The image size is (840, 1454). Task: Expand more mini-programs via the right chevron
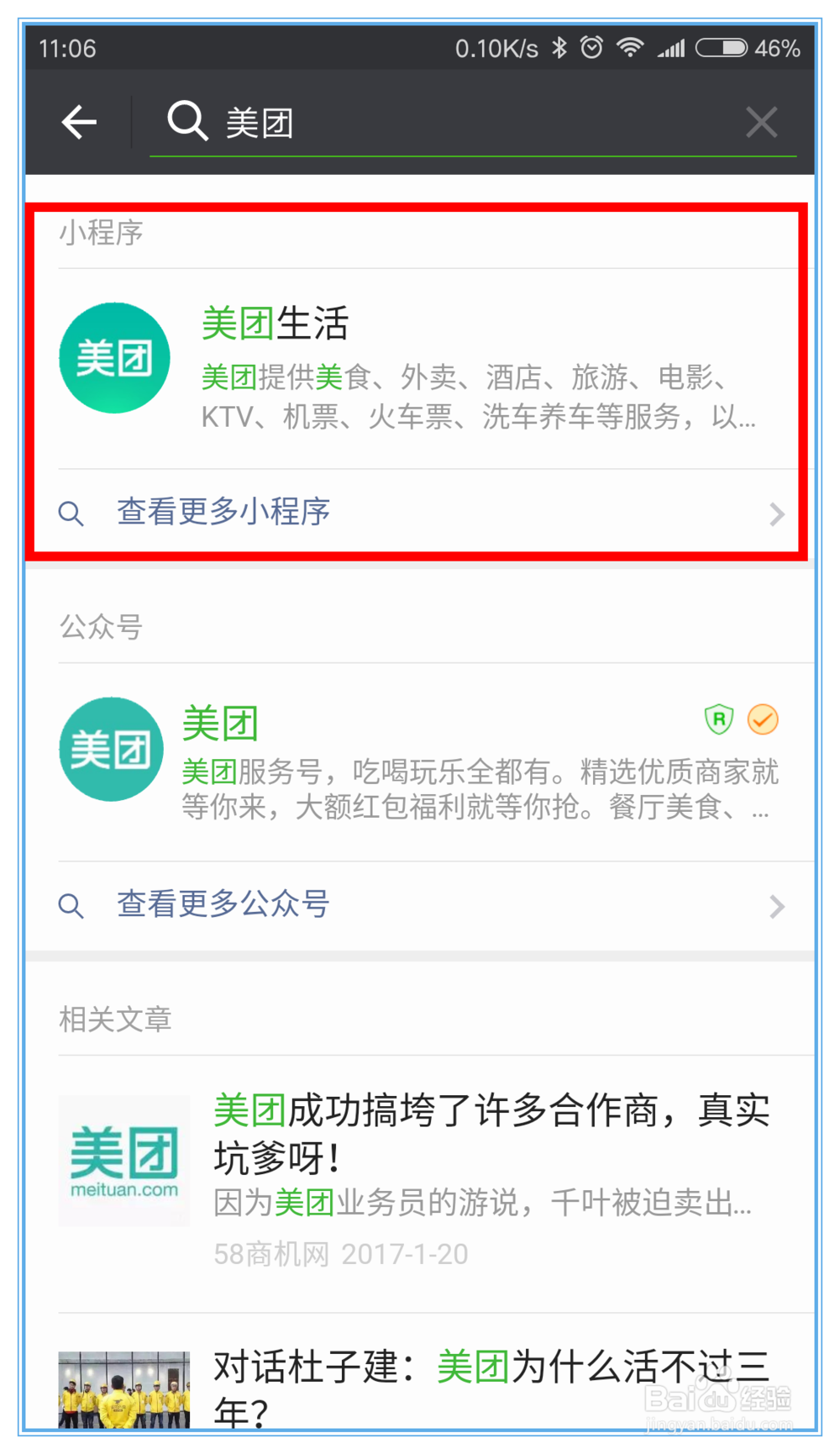(776, 514)
